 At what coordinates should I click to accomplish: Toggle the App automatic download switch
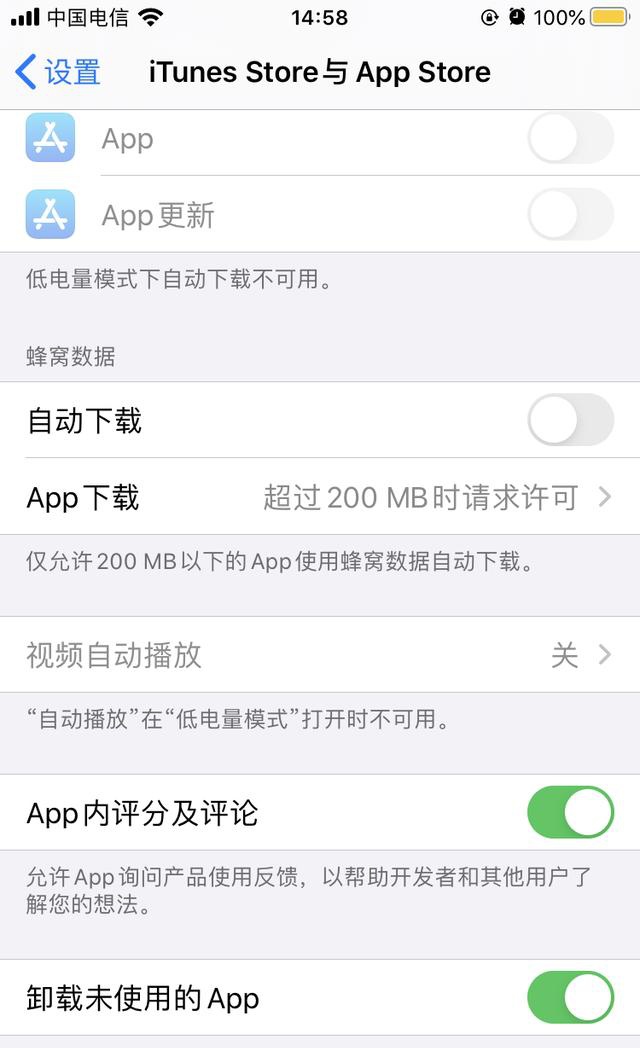pyautogui.click(x=571, y=138)
